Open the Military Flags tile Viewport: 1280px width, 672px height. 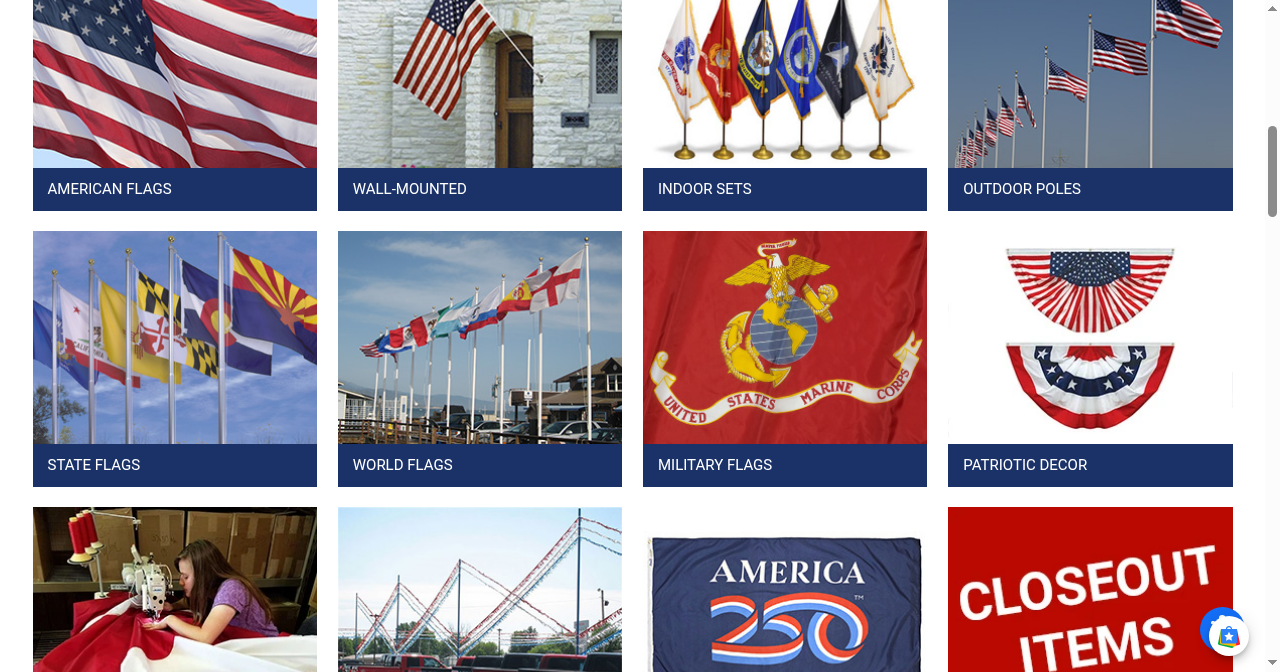coord(785,359)
